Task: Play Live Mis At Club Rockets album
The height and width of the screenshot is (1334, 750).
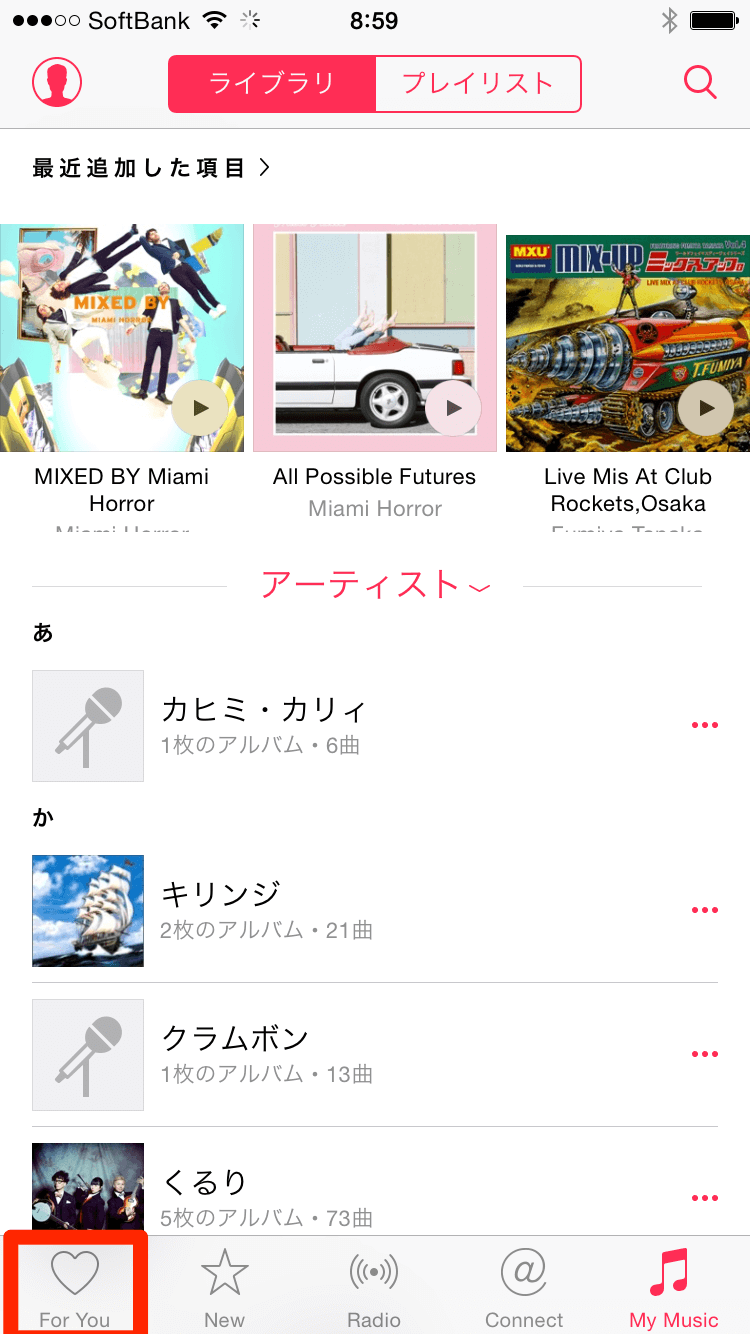Action: pos(707,408)
